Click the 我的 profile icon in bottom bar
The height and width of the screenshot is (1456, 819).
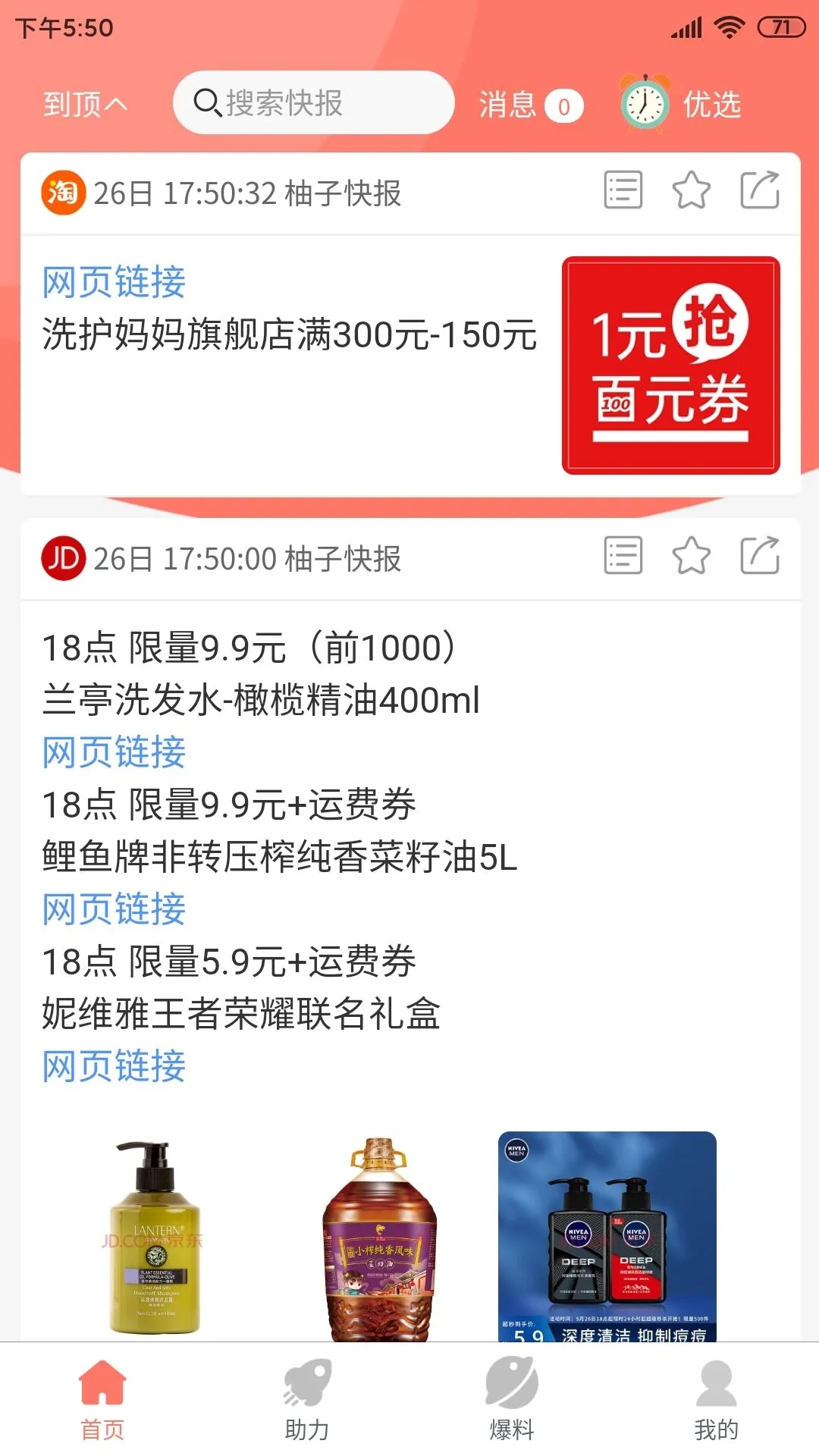click(x=717, y=1385)
